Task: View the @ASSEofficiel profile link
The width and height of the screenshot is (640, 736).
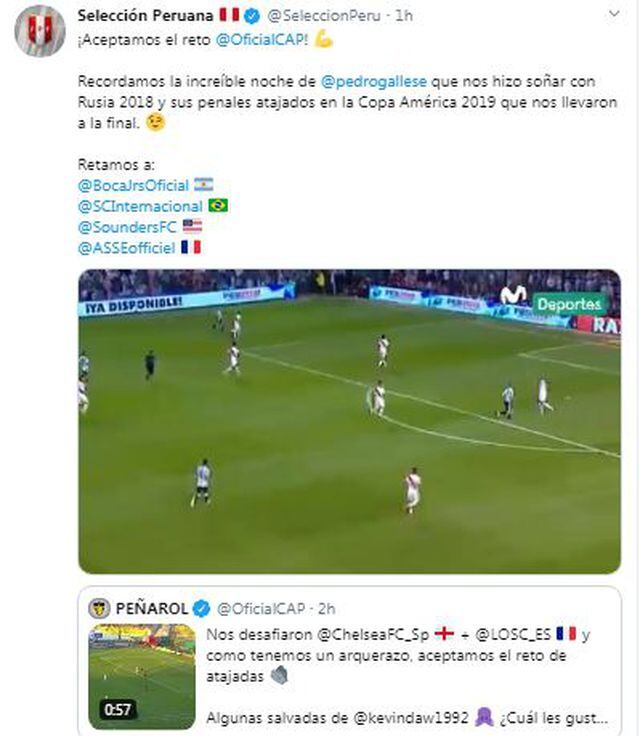Action: tap(126, 246)
